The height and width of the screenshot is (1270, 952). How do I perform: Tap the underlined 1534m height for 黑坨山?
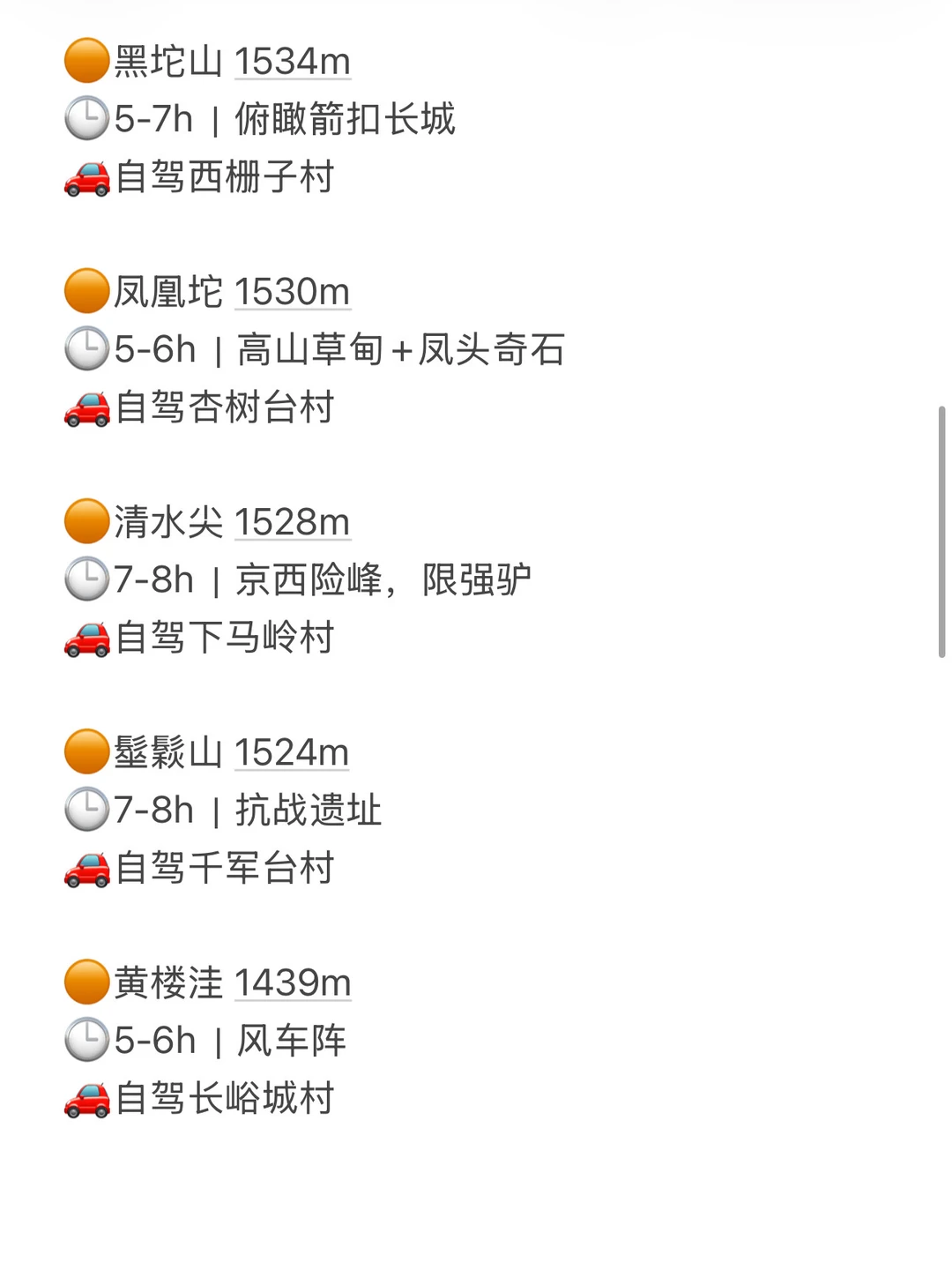292,62
